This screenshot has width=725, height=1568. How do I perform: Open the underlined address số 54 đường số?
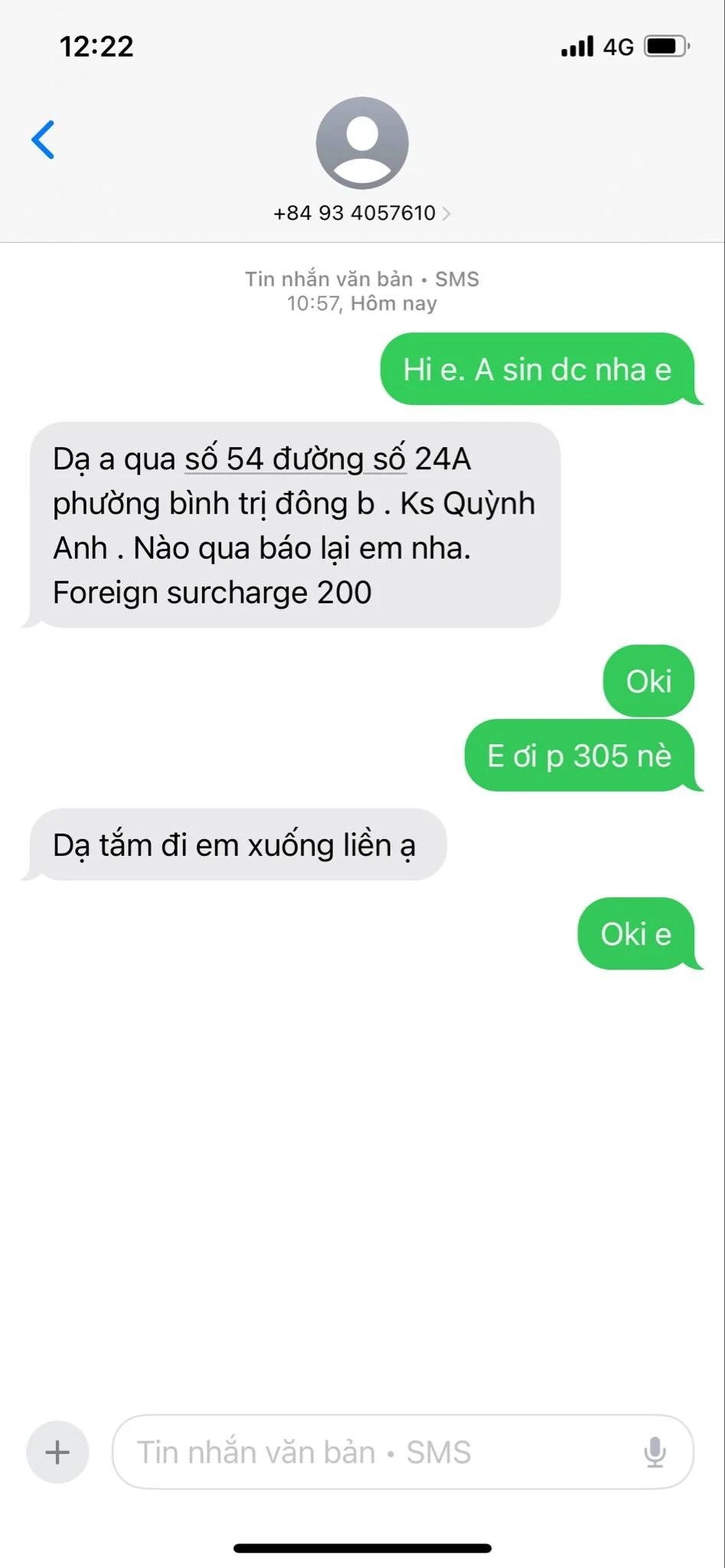295,459
